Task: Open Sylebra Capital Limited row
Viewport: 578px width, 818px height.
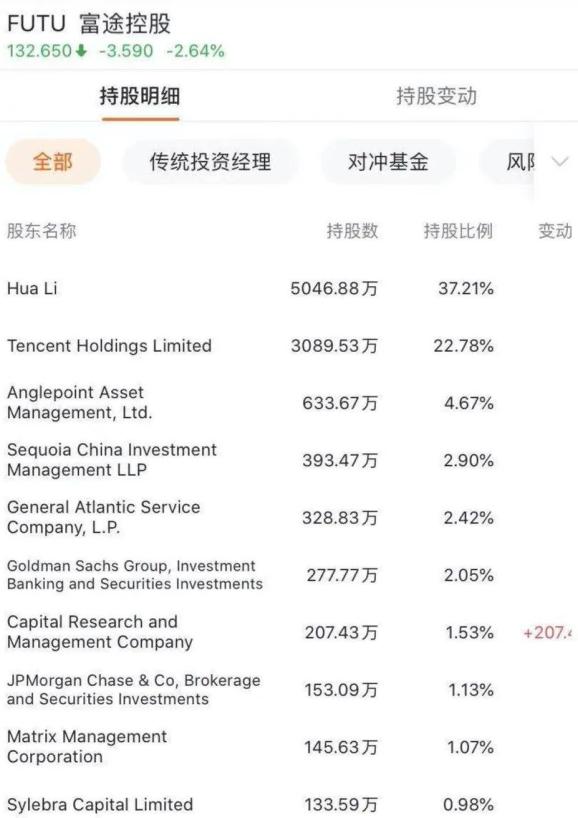Action: pos(289,803)
